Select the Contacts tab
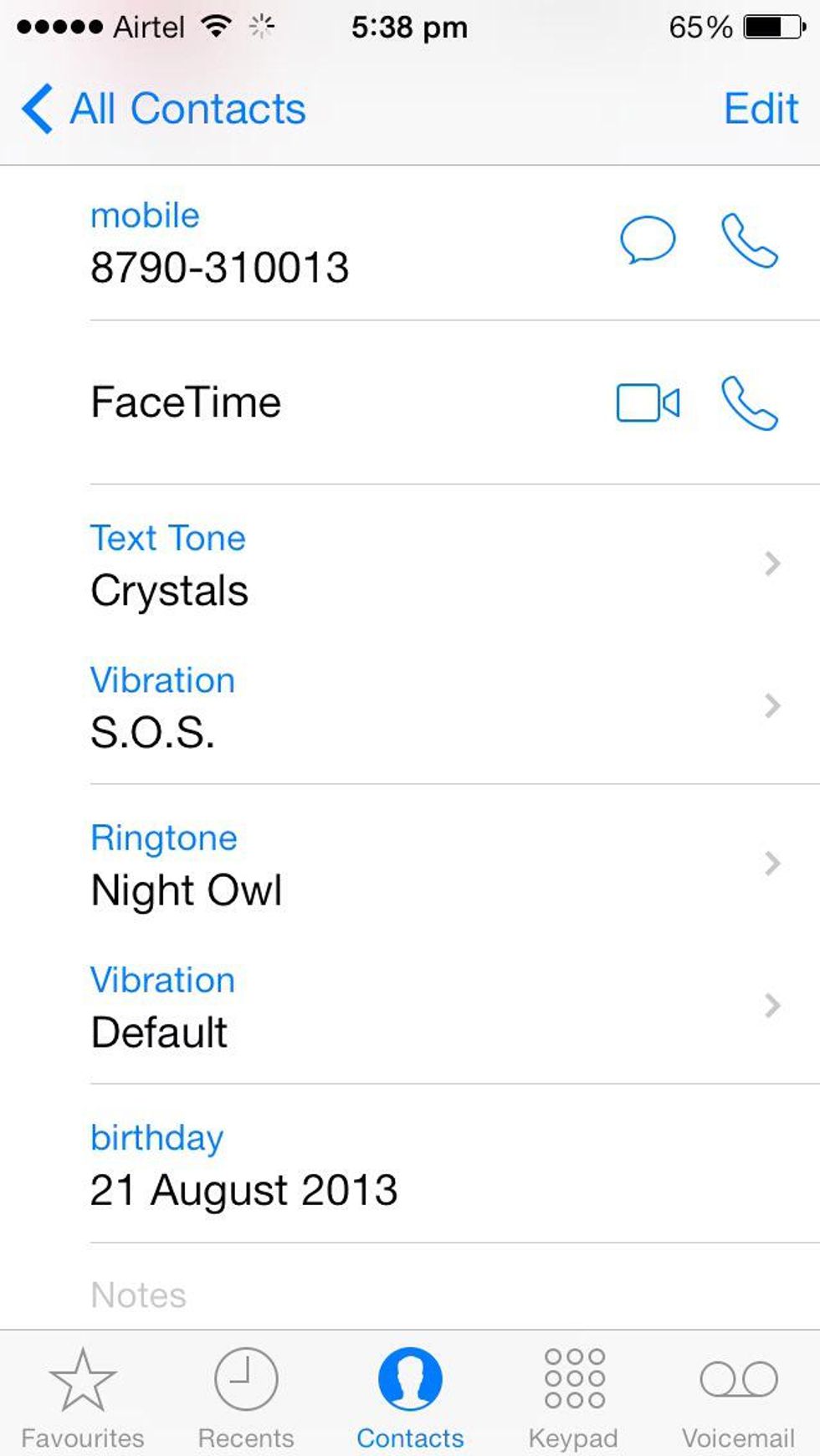 point(410,1396)
